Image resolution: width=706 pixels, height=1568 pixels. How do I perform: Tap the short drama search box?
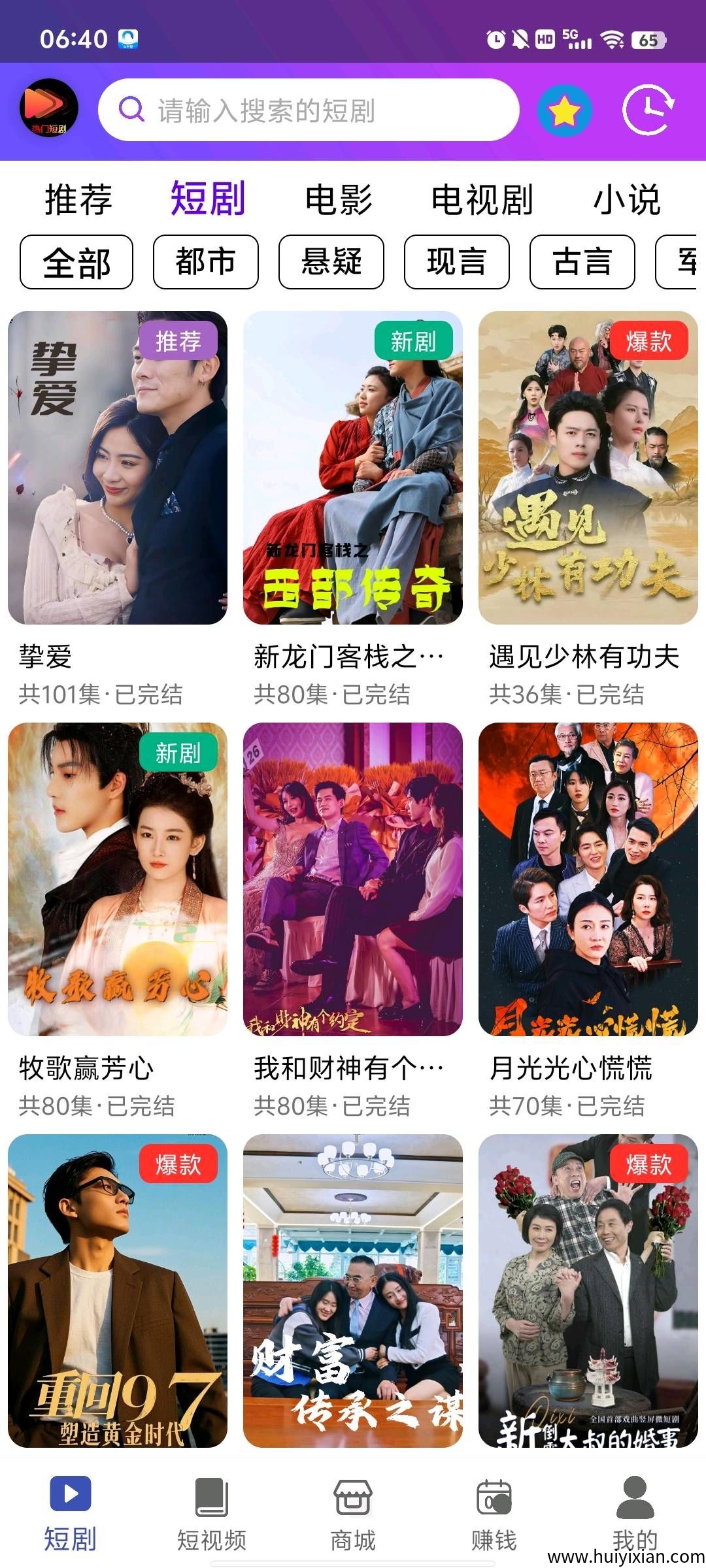coord(309,110)
